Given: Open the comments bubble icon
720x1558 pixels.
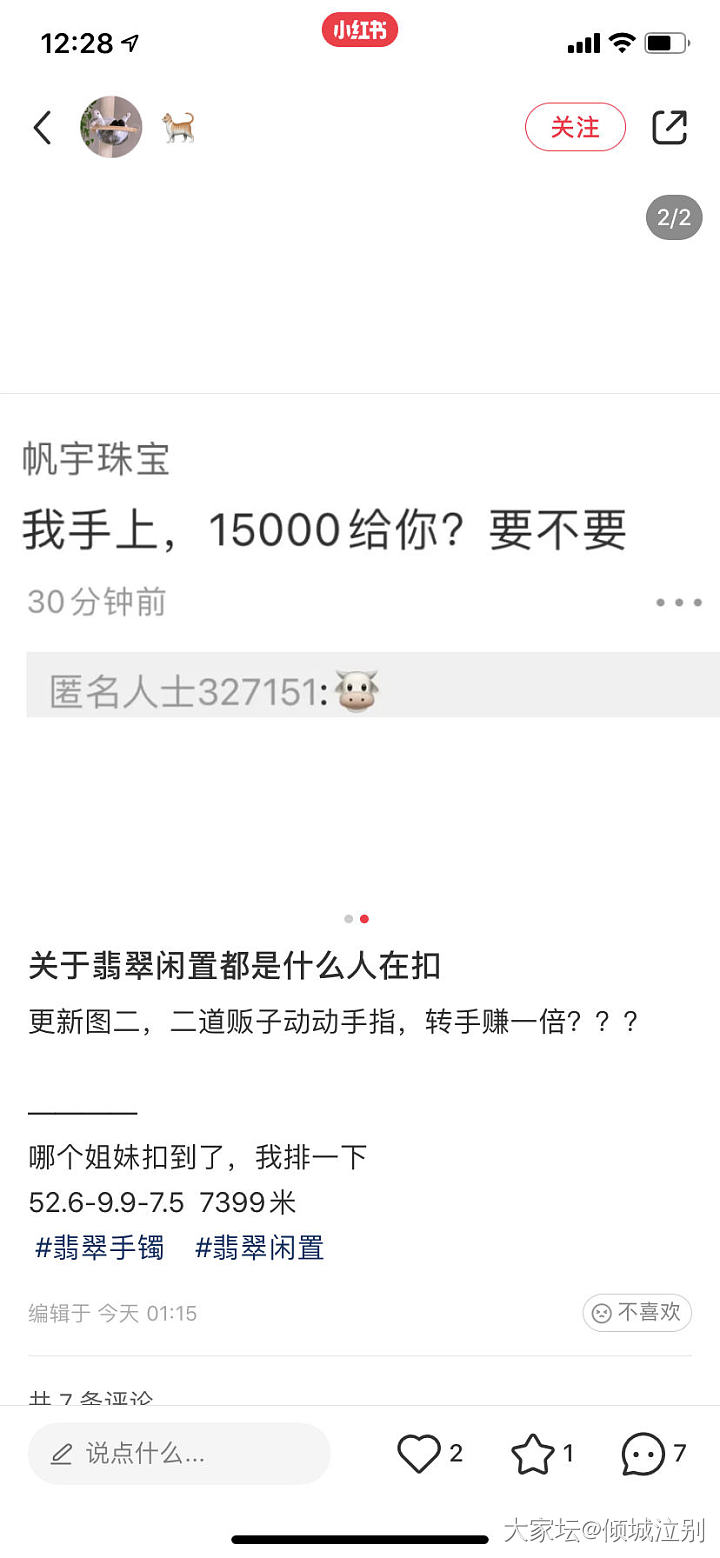Looking at the screenshot, I should pyautogui.click(x=642, y=1453).
